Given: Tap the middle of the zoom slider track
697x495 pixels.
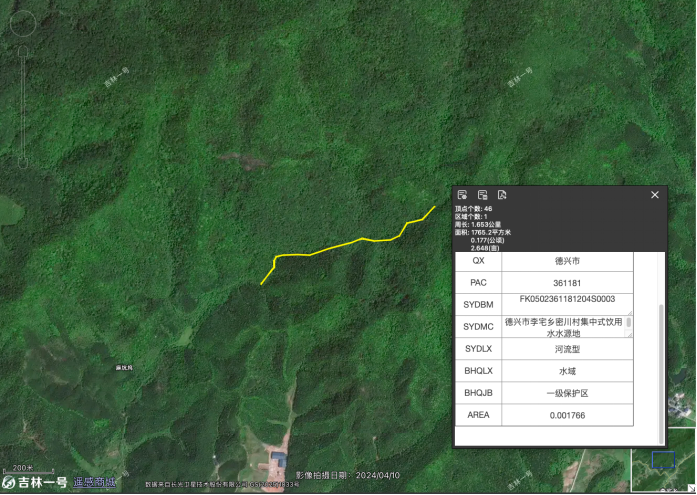Looking at the screenshot, I should [x=23, y=107].
